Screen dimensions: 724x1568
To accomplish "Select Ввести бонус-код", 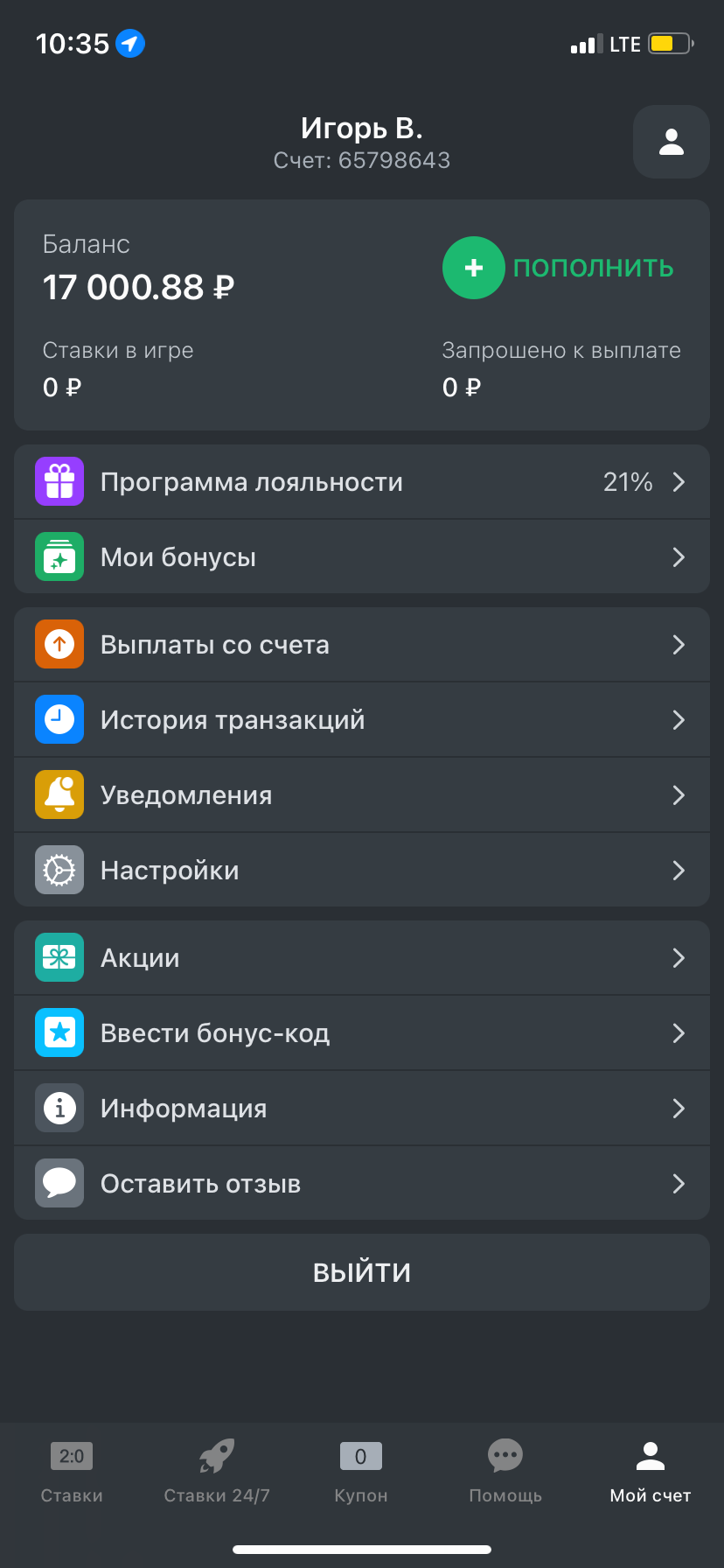I will [x=361, y=1033].
